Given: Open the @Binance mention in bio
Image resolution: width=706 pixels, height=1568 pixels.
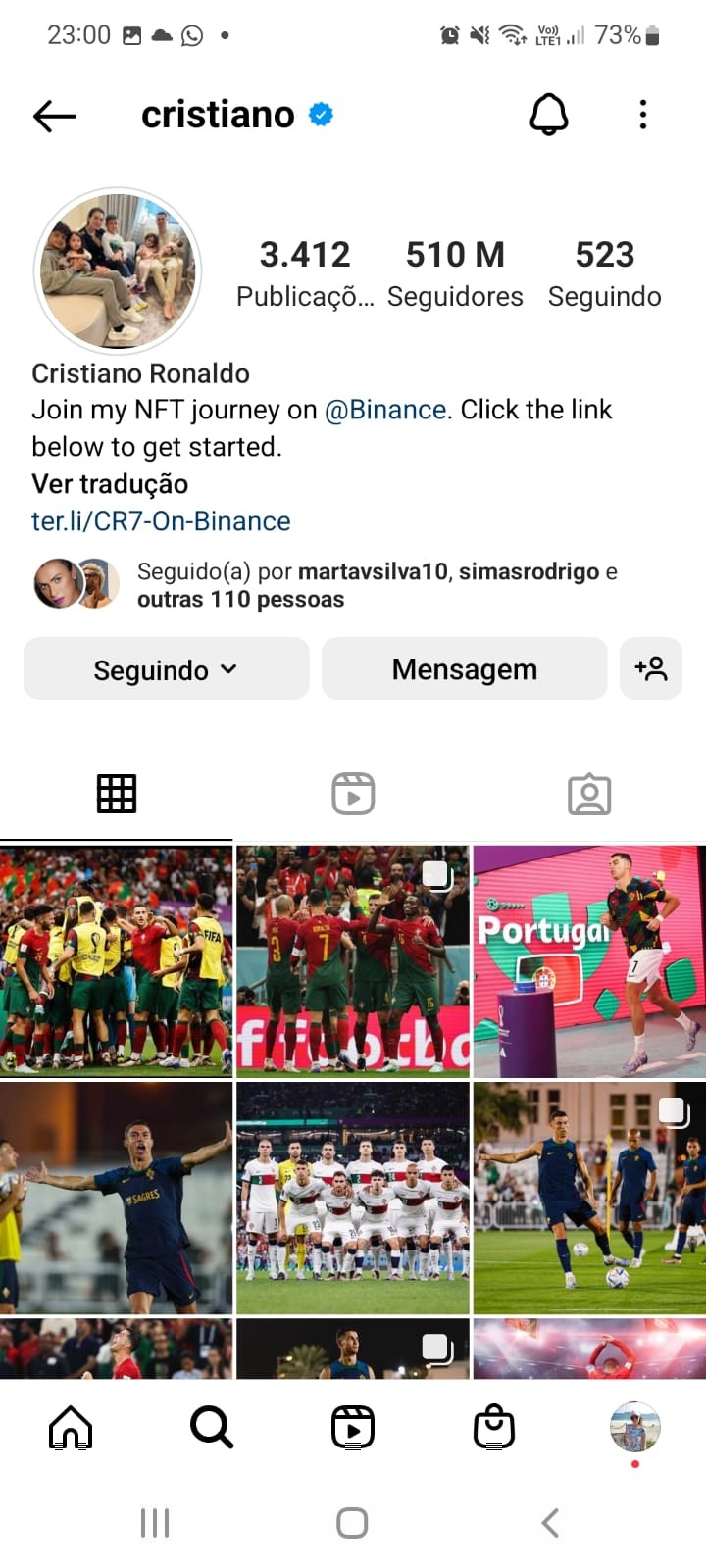Looking at the screenshot, I should pyautogui.click(x=385, y=410).
